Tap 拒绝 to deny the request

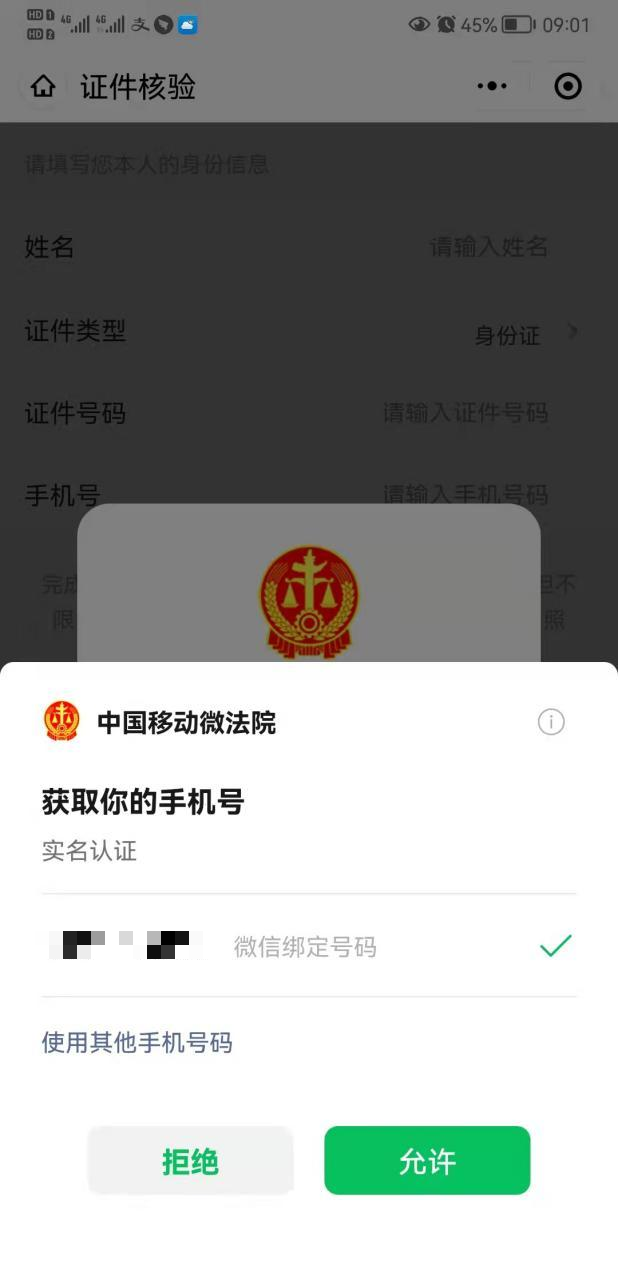[x=190, y=1160]
